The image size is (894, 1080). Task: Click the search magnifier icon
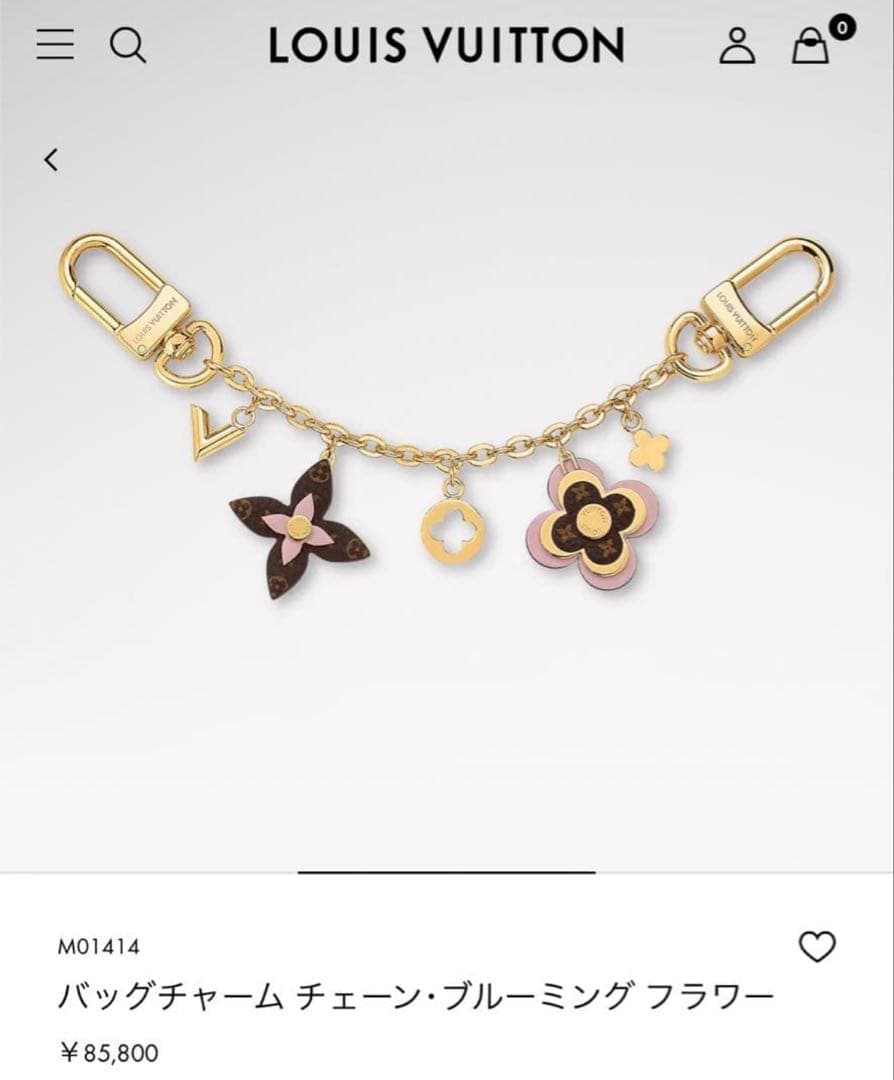pos(128,45)
